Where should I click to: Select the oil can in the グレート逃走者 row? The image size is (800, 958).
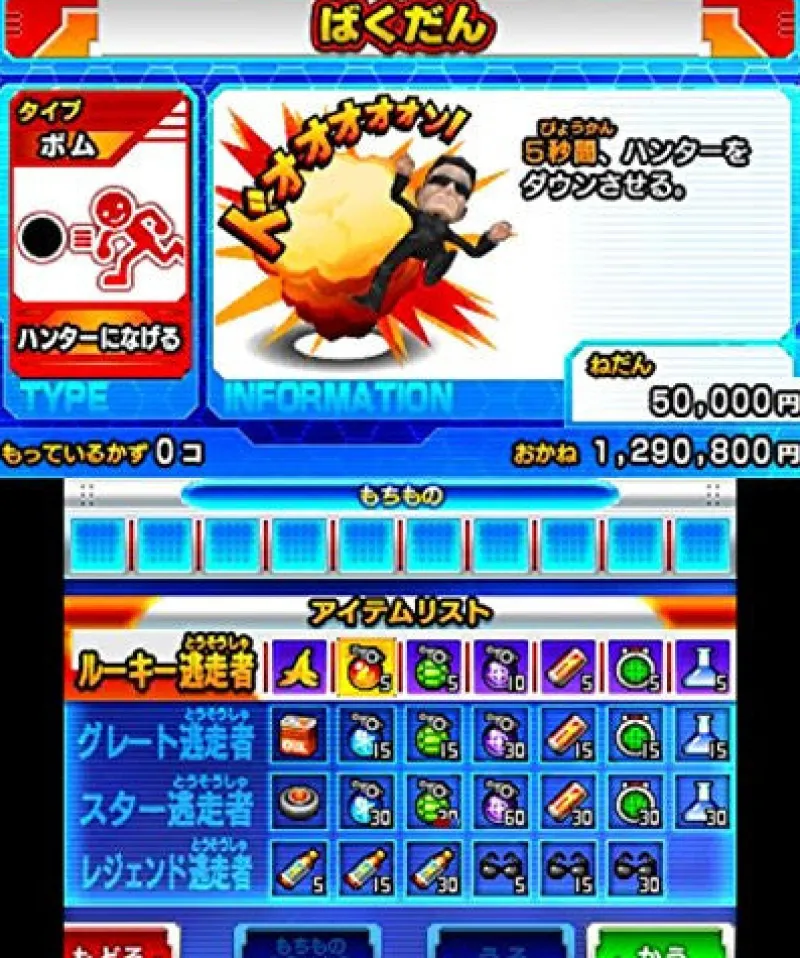[x=300, y=735]
